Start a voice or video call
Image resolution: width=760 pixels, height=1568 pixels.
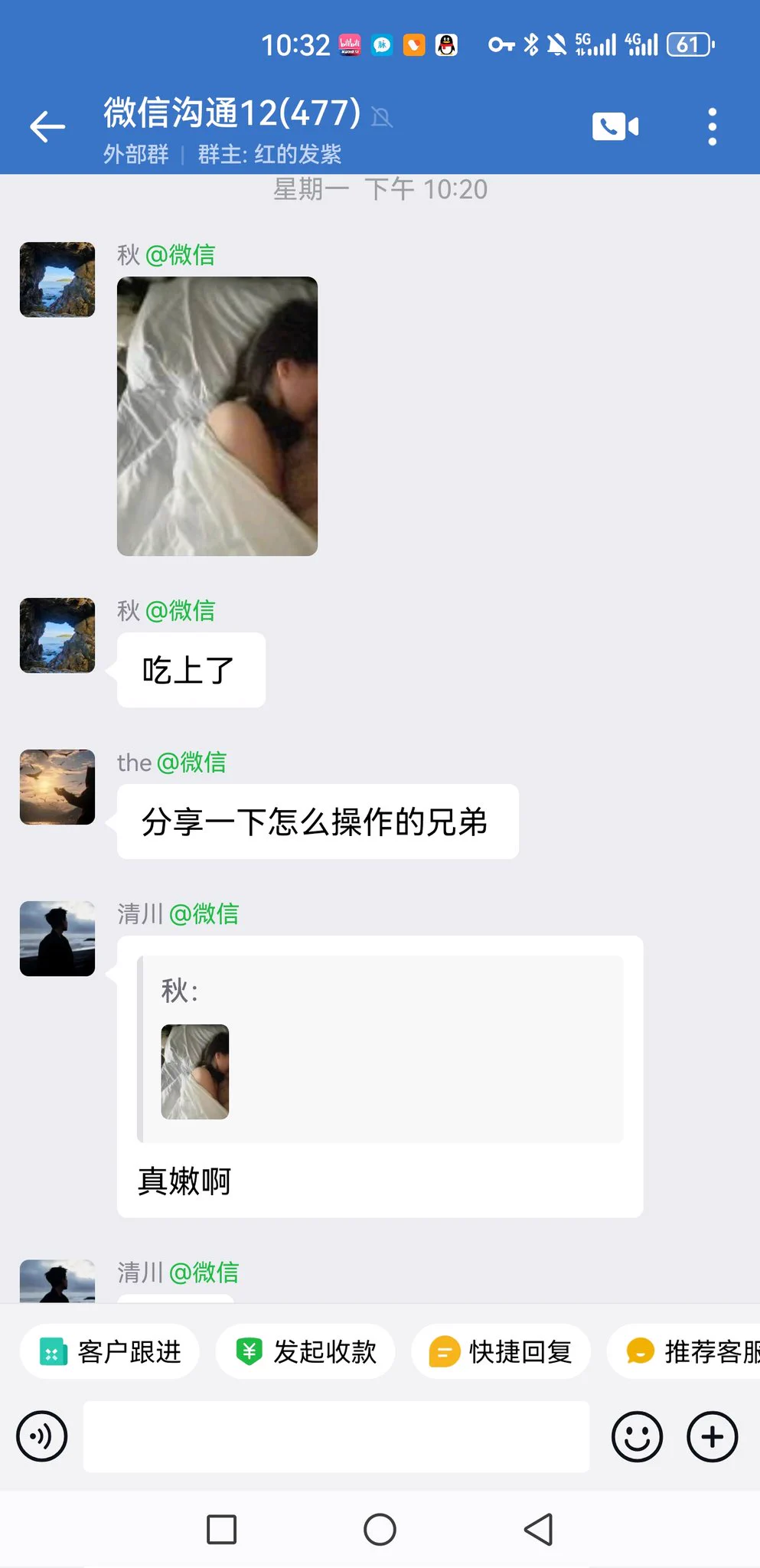(x=615, y=127)
